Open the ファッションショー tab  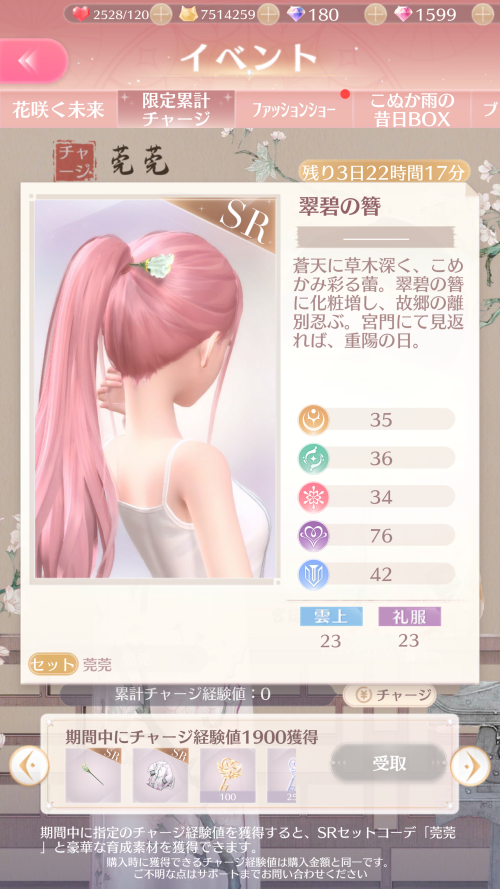click(x=294, y=110)
